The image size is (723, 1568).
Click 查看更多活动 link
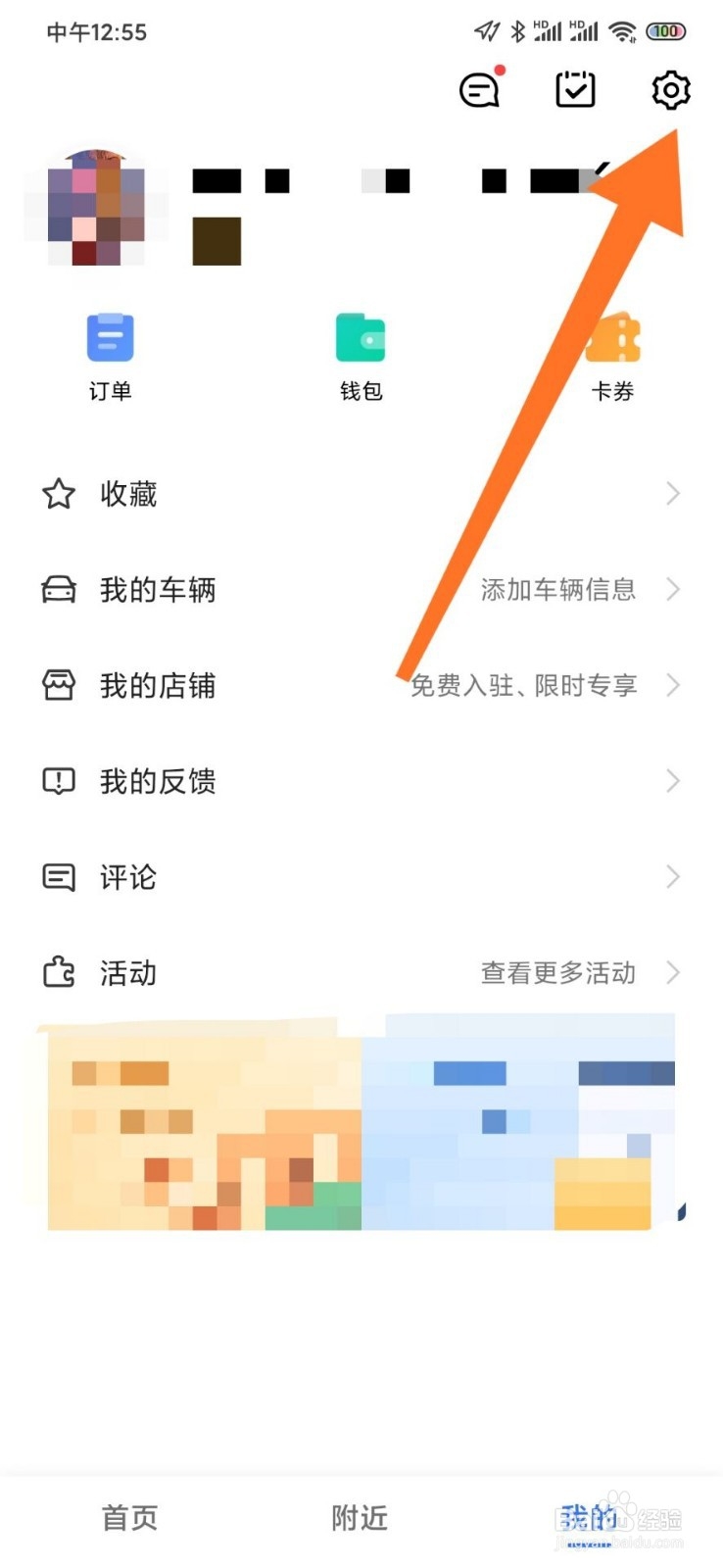click(x=558, y=973)
